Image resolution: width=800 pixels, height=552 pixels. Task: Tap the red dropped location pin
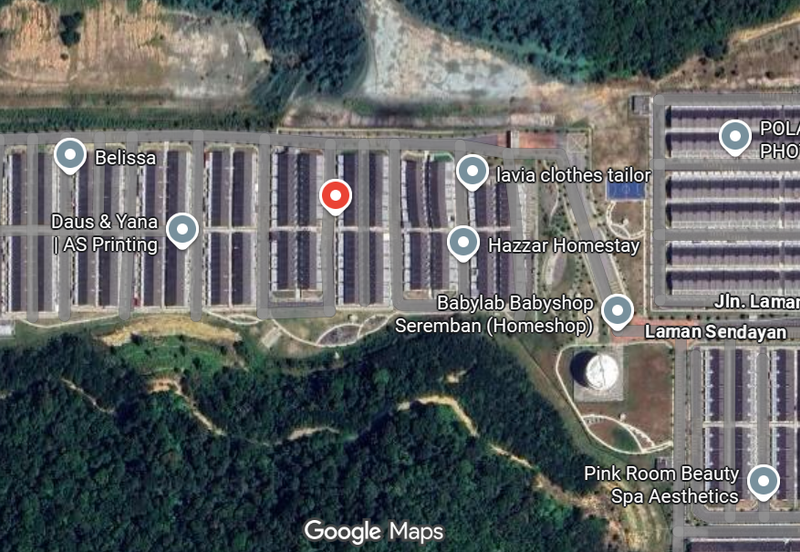click(337, 196)
